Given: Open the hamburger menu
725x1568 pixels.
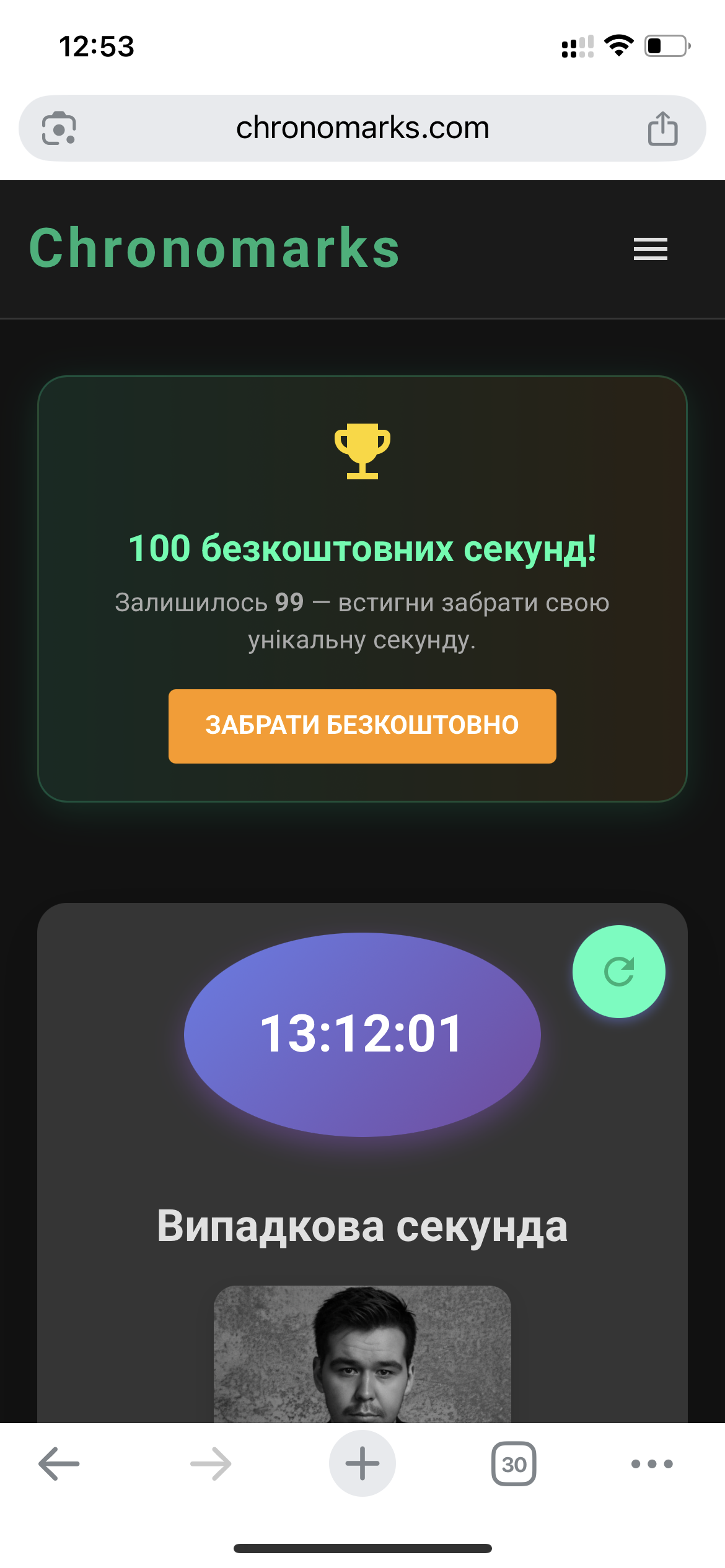Looking at the screenshot, I should [650, 249].
